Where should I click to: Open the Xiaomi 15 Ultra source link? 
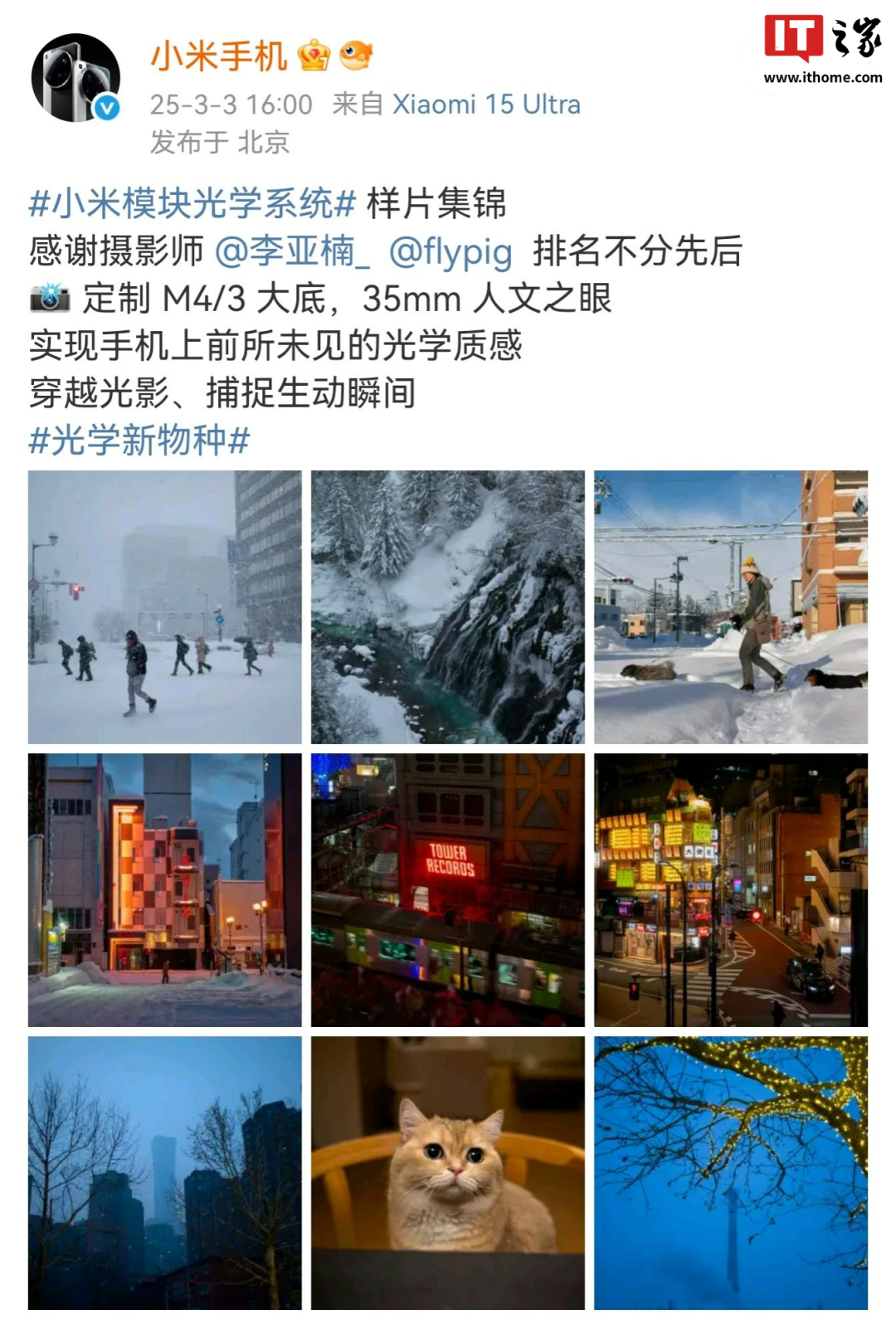click(485, 105)
